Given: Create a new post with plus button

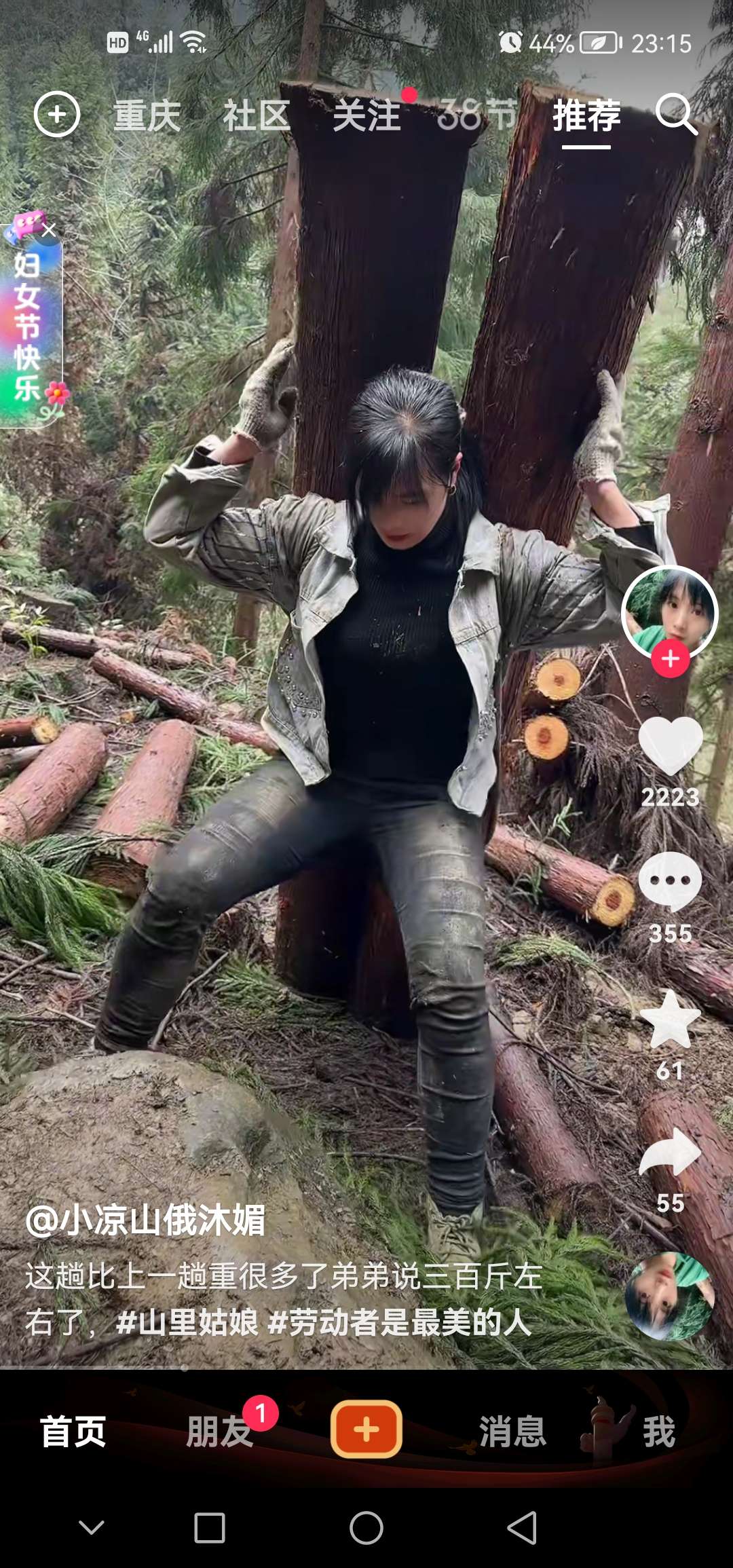Looking at the screenshot, I should coord(366,1430).
